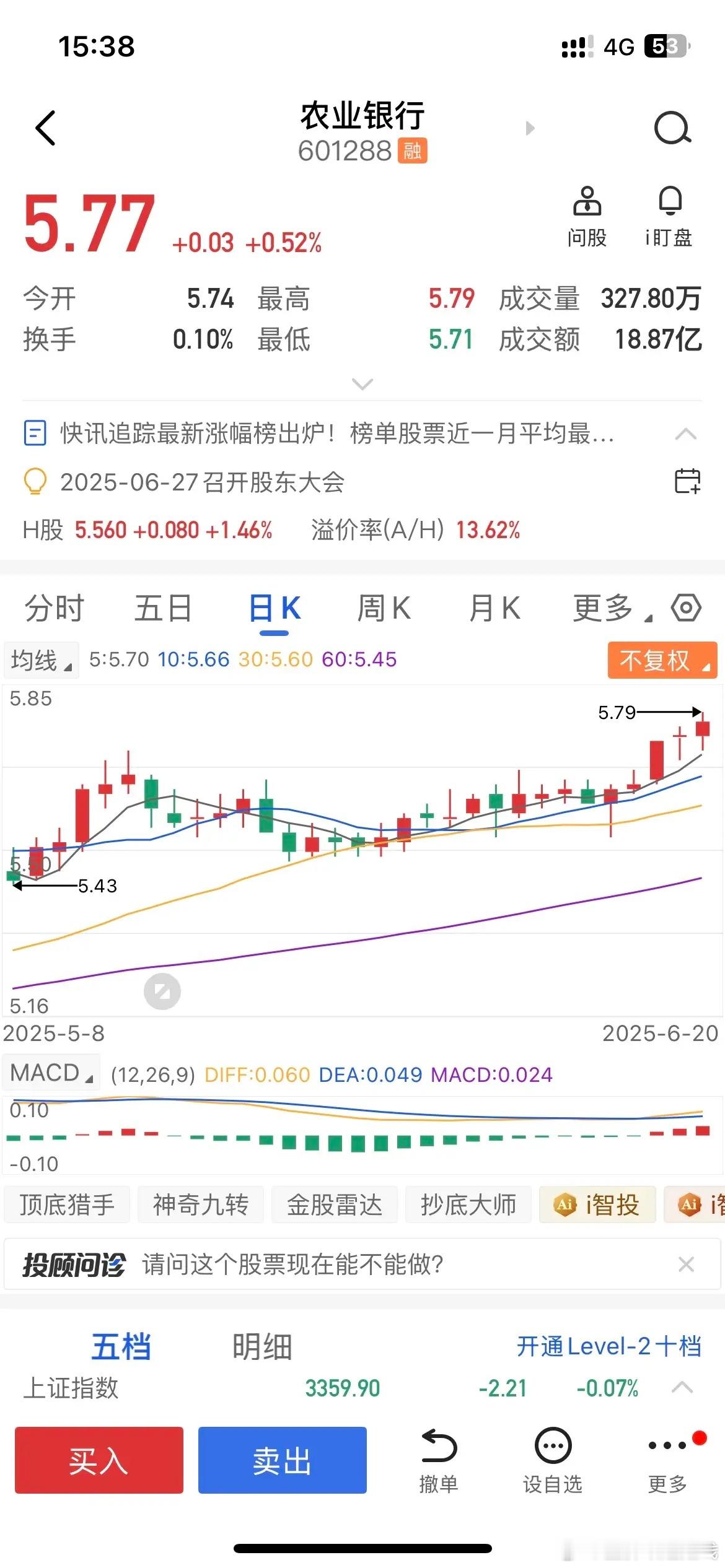The width and height of the screenshot is (725, 1568).
Task: Switch to the 分时 chart tab
Action: tap(55, 608)
